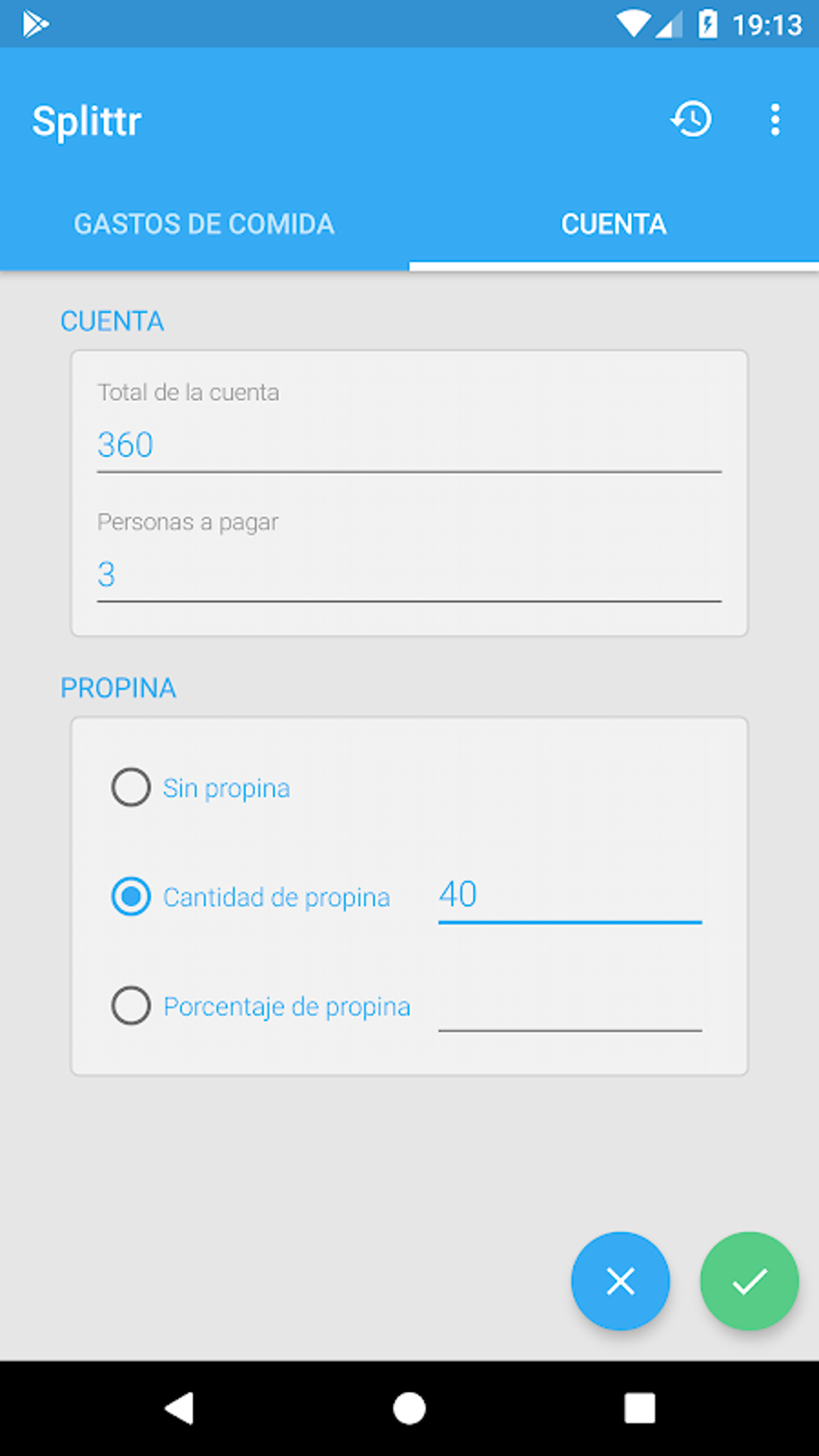This screenshot has height=1456, width=819.
Task: Choose Porcentaje de propina option
Action: 130,1005
